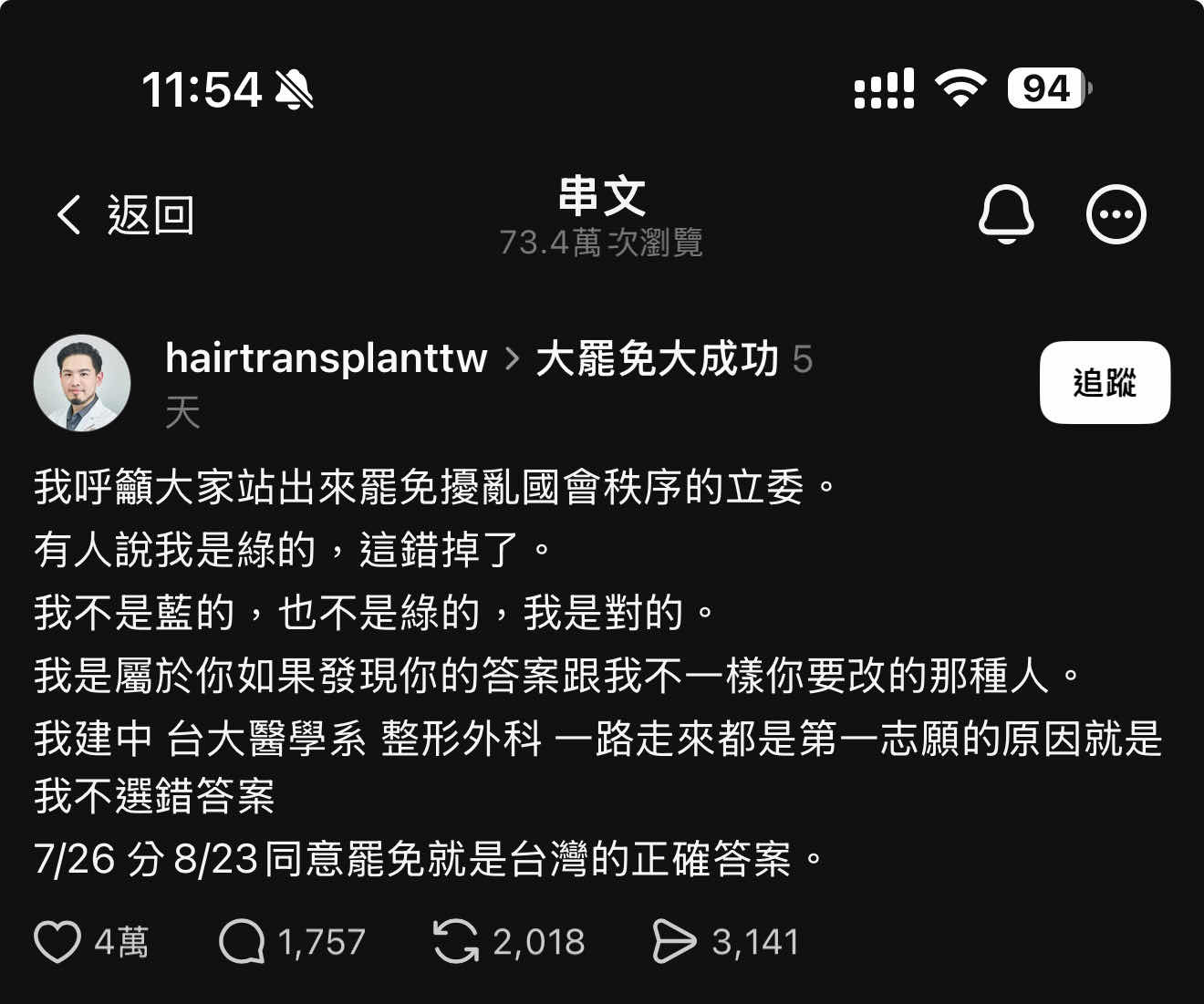
Task: Open the 大罷免大成功 topic tag
Action: tap(657, 358)
